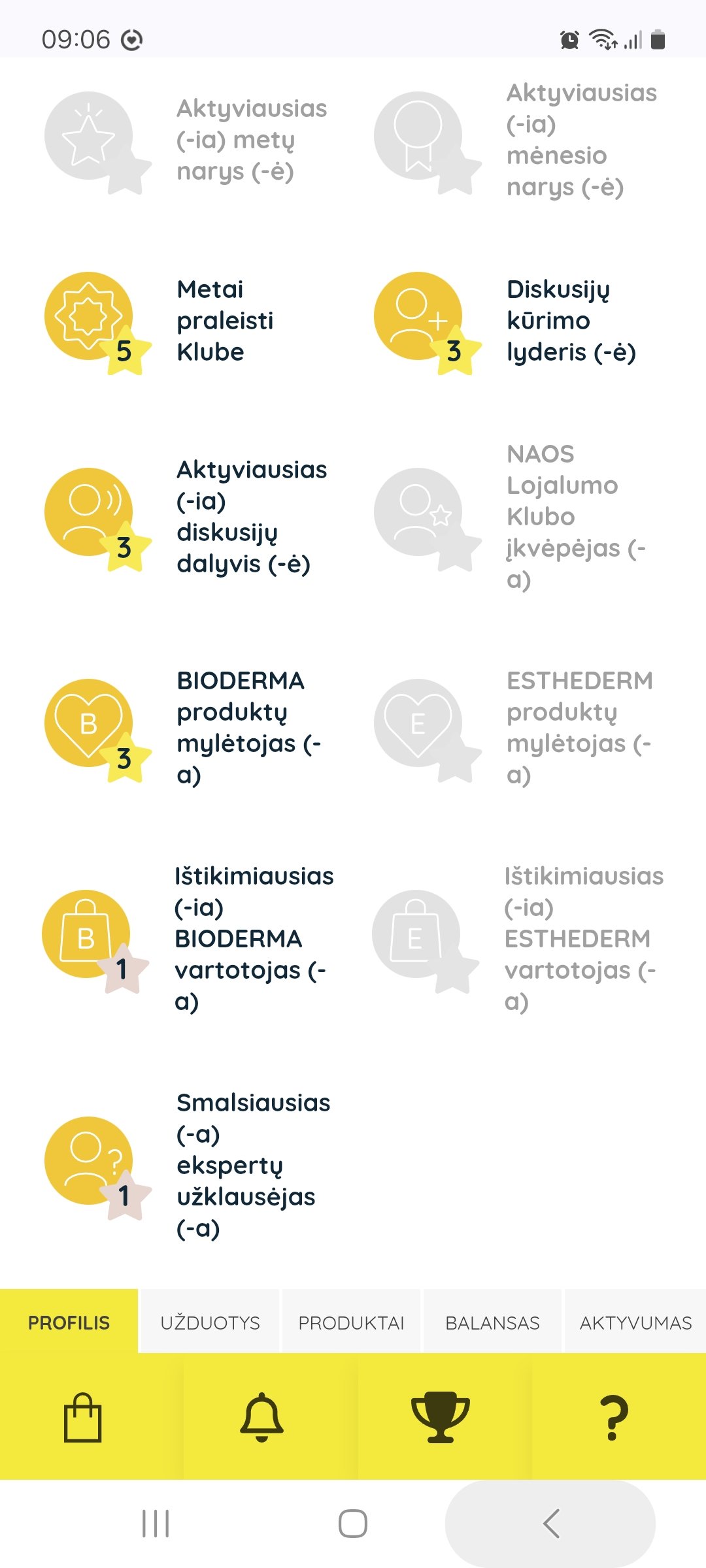Open the help question mark
Screen dimensions: 706x1568
pyautogui.click(x=614, y=1418)
